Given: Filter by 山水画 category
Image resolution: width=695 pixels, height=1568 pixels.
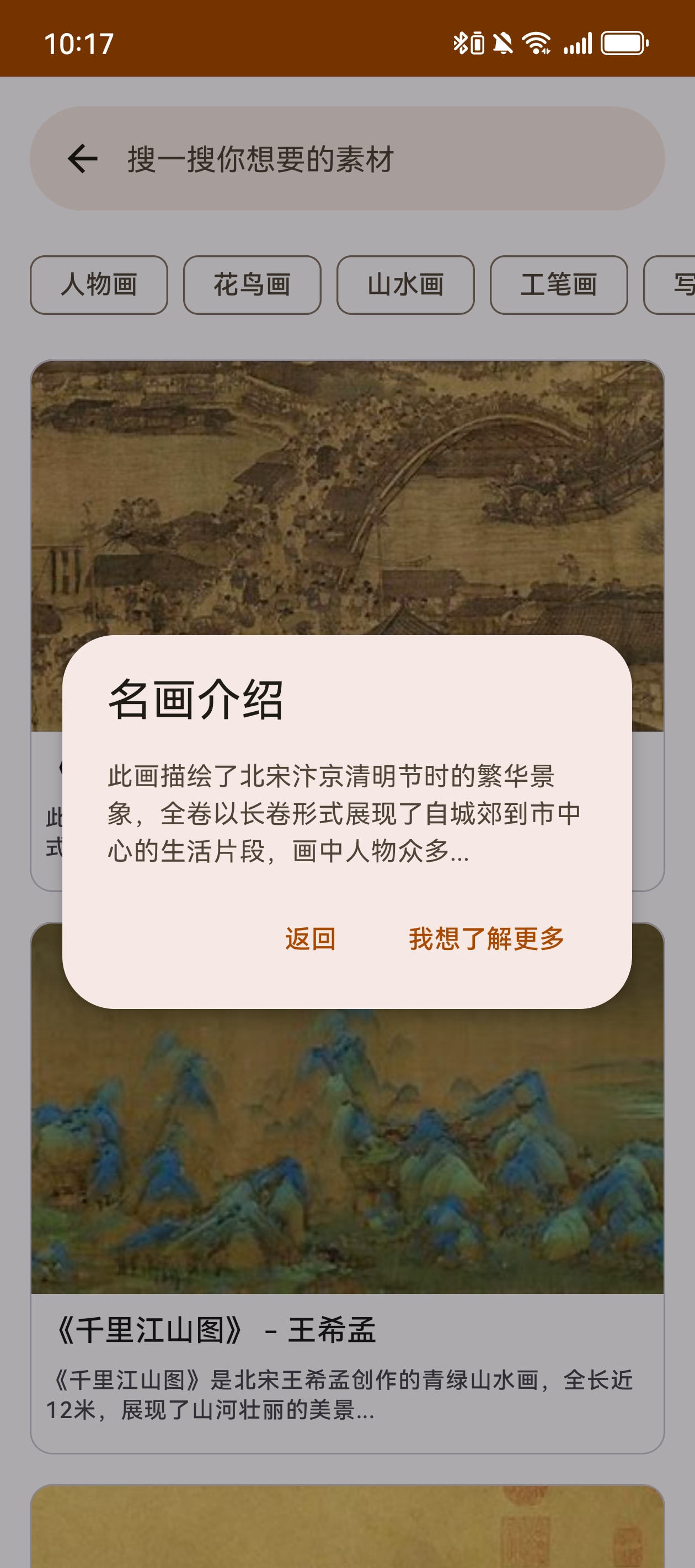Looking at the screenshot, I should pos(405,285).
